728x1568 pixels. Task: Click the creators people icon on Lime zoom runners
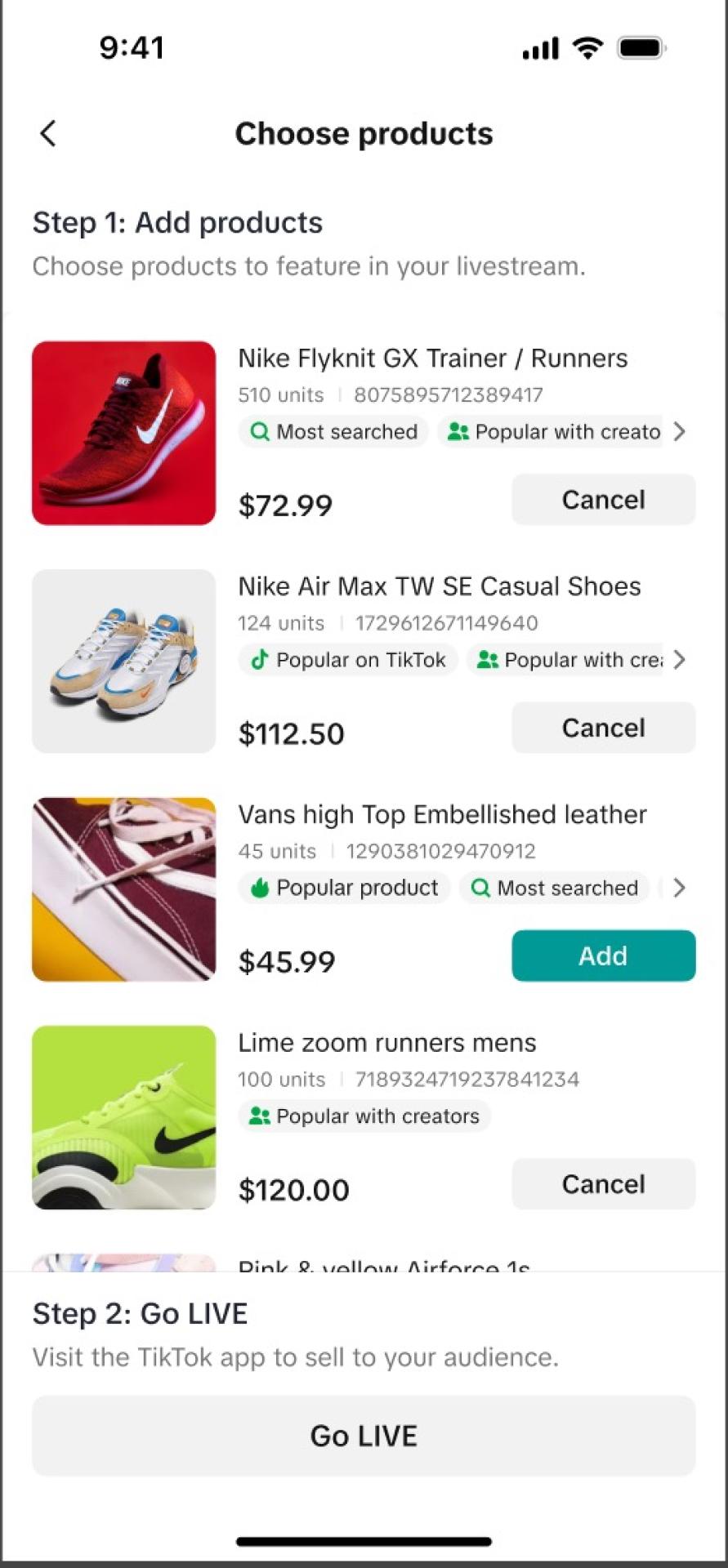coord(259,1116)
